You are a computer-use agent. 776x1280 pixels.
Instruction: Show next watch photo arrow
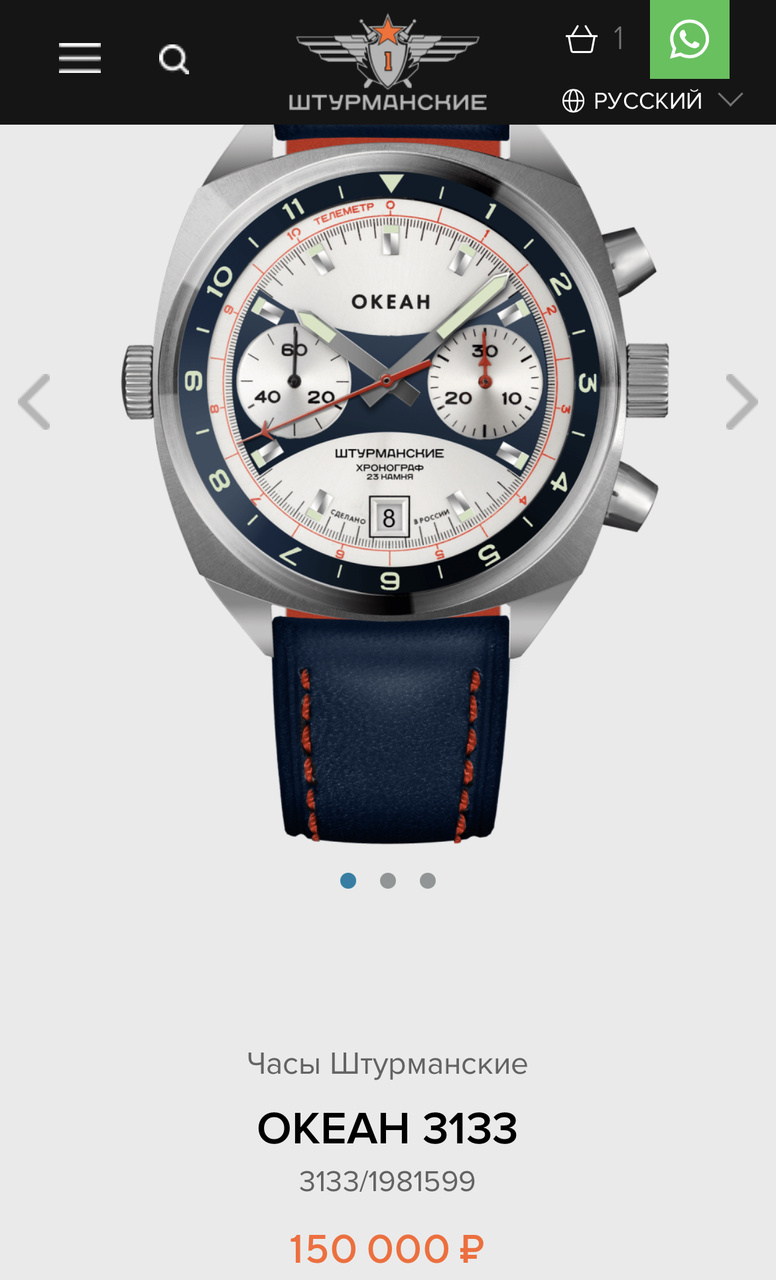point(741,402)
